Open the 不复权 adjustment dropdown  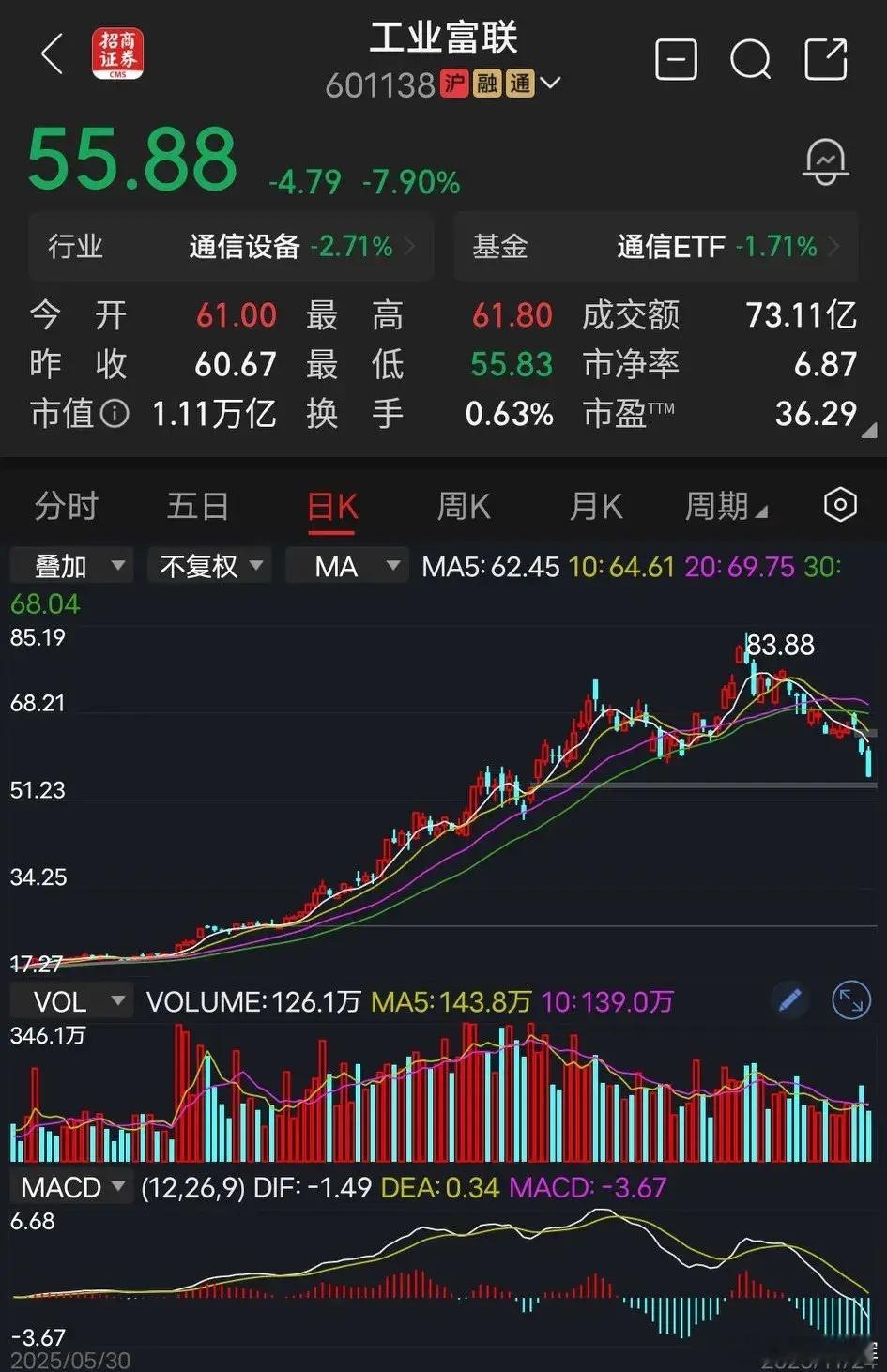(x=208, y=565)
